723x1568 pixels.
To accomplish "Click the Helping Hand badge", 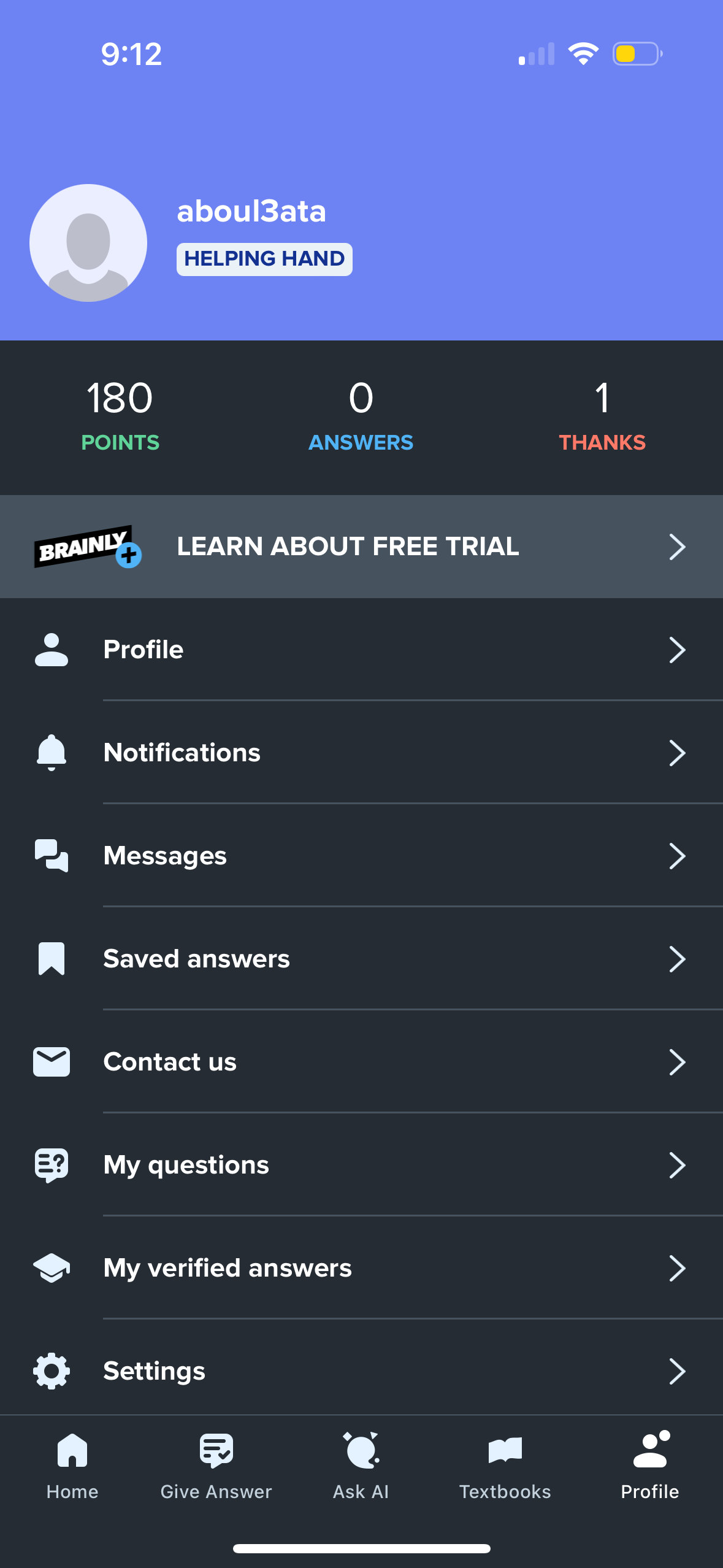I will [x=264, y=258].
